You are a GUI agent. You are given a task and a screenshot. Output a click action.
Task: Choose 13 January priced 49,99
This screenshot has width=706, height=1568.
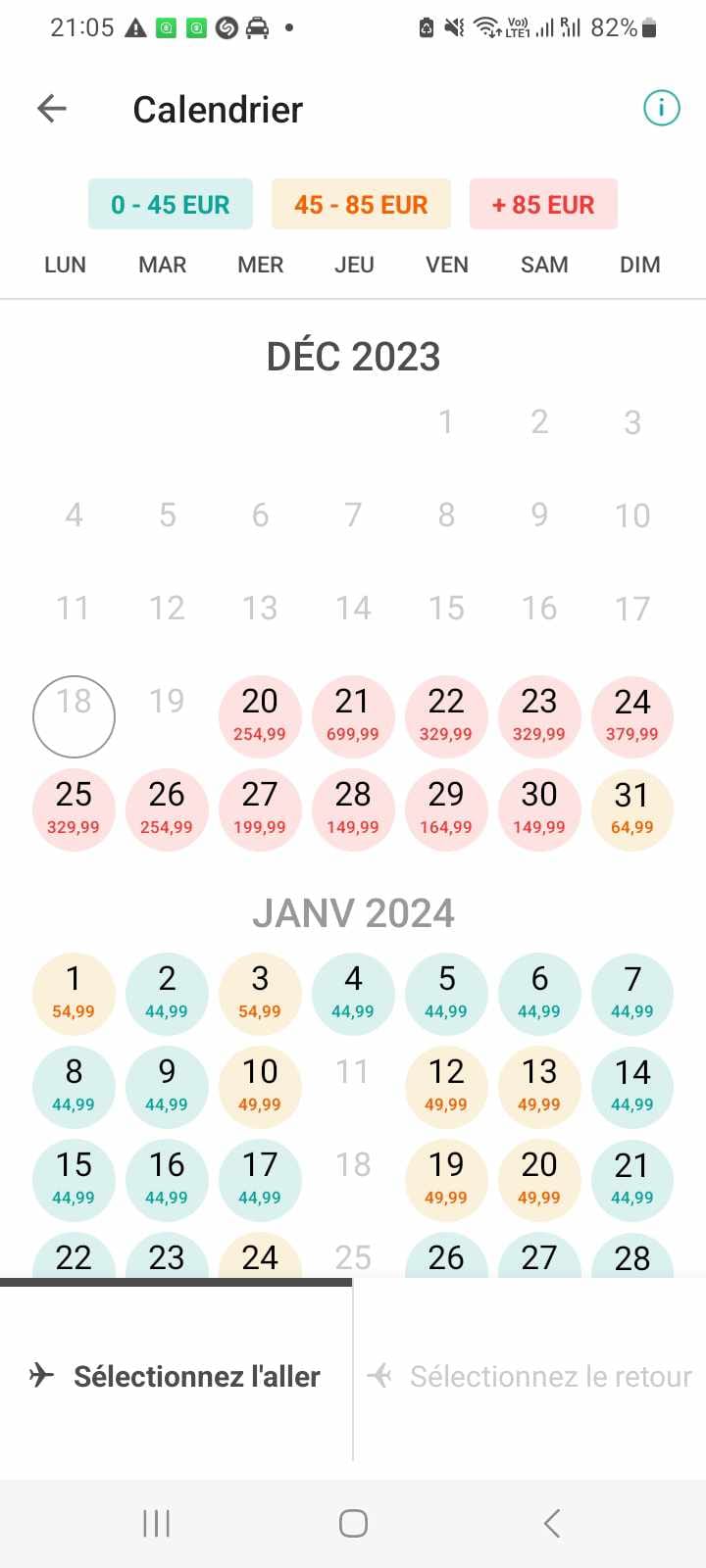(539, 1087)
